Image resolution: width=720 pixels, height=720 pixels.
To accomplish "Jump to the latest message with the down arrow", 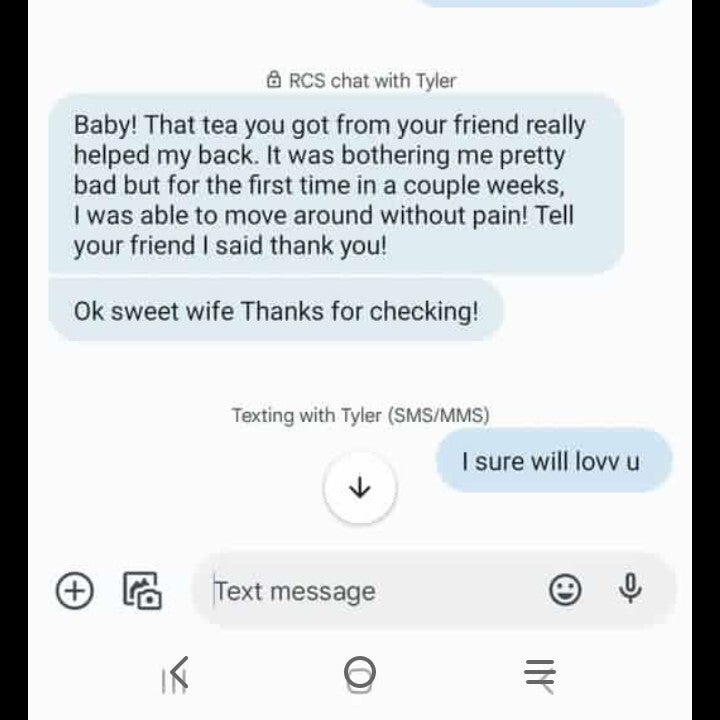I will coord(360,488).
